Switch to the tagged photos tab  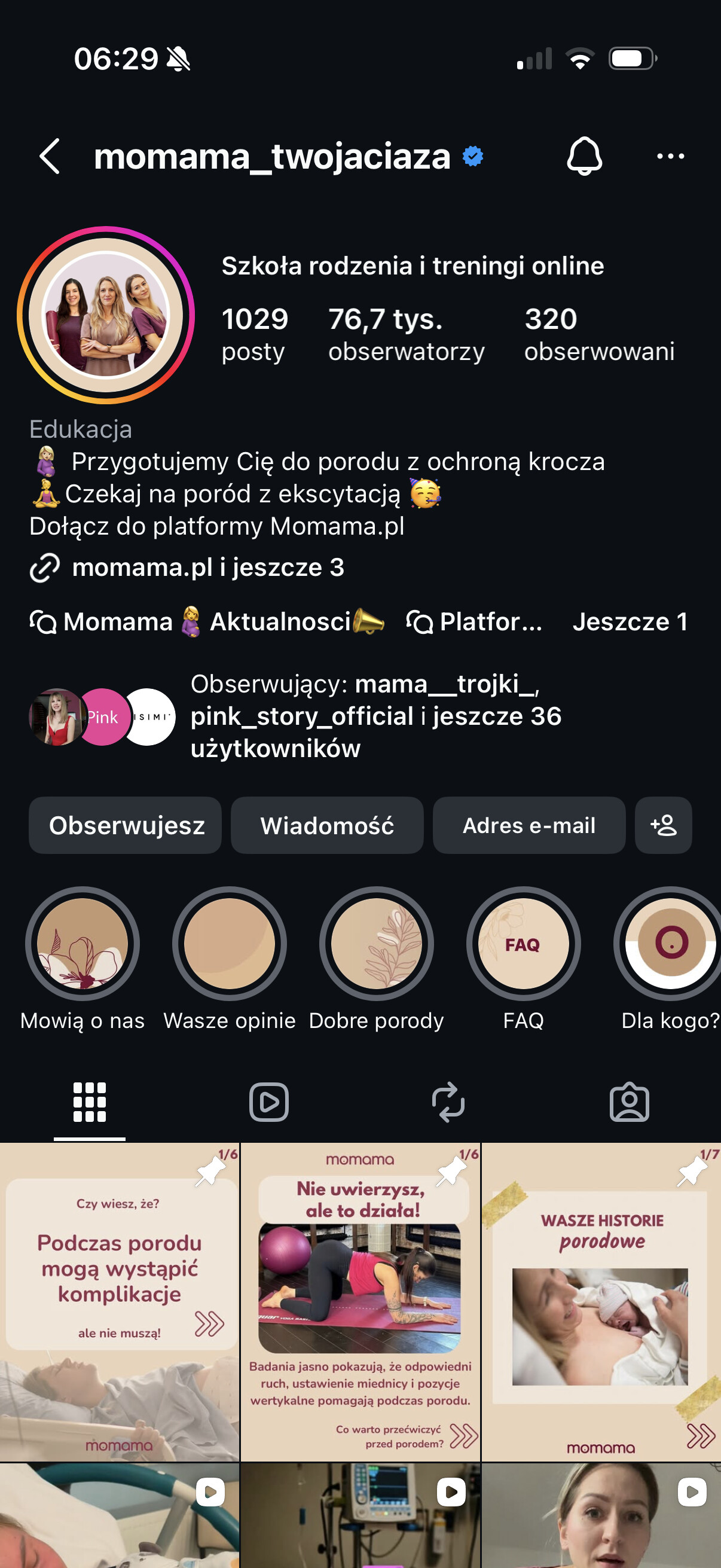[629, 1102]
